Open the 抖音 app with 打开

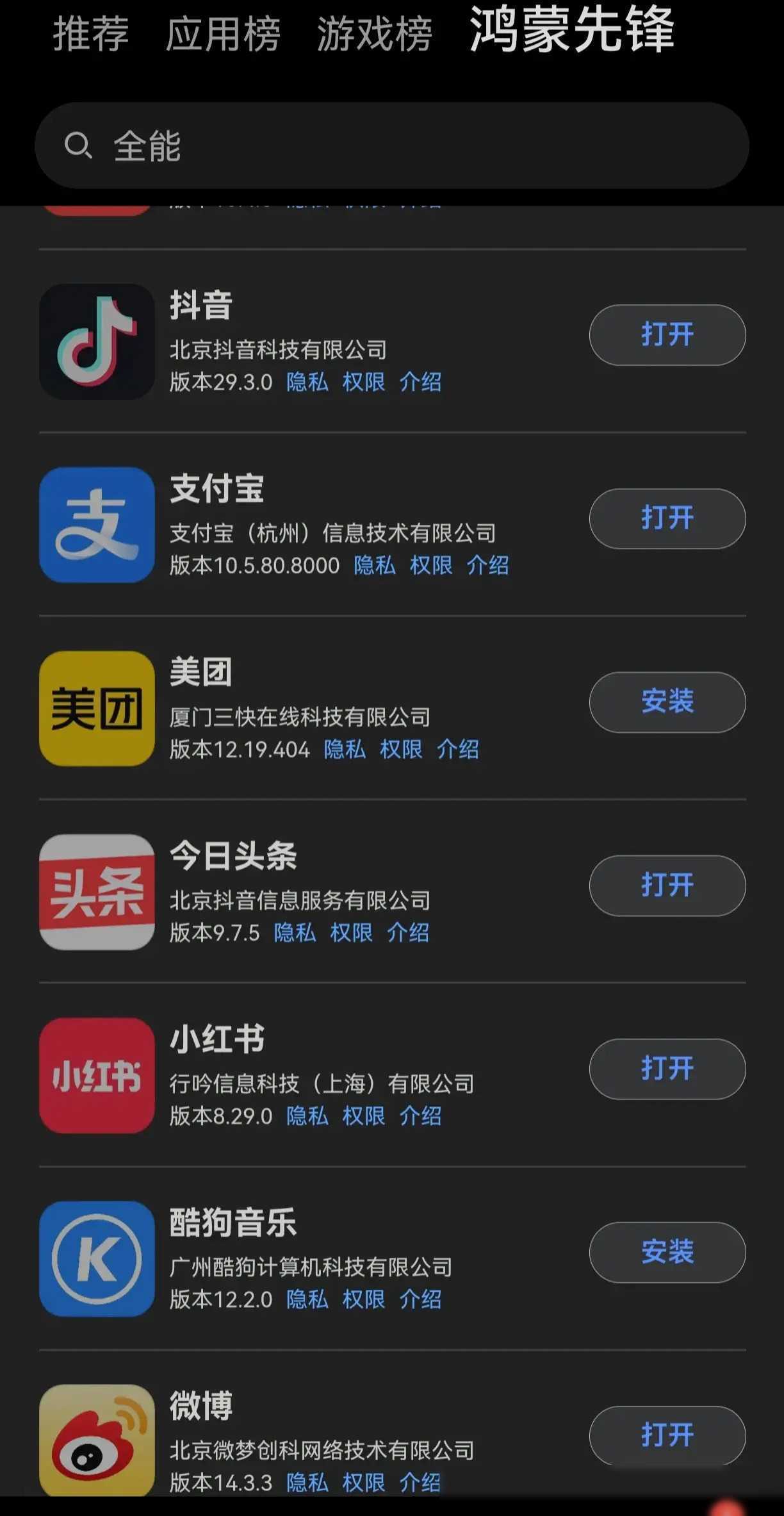point(667,335)
